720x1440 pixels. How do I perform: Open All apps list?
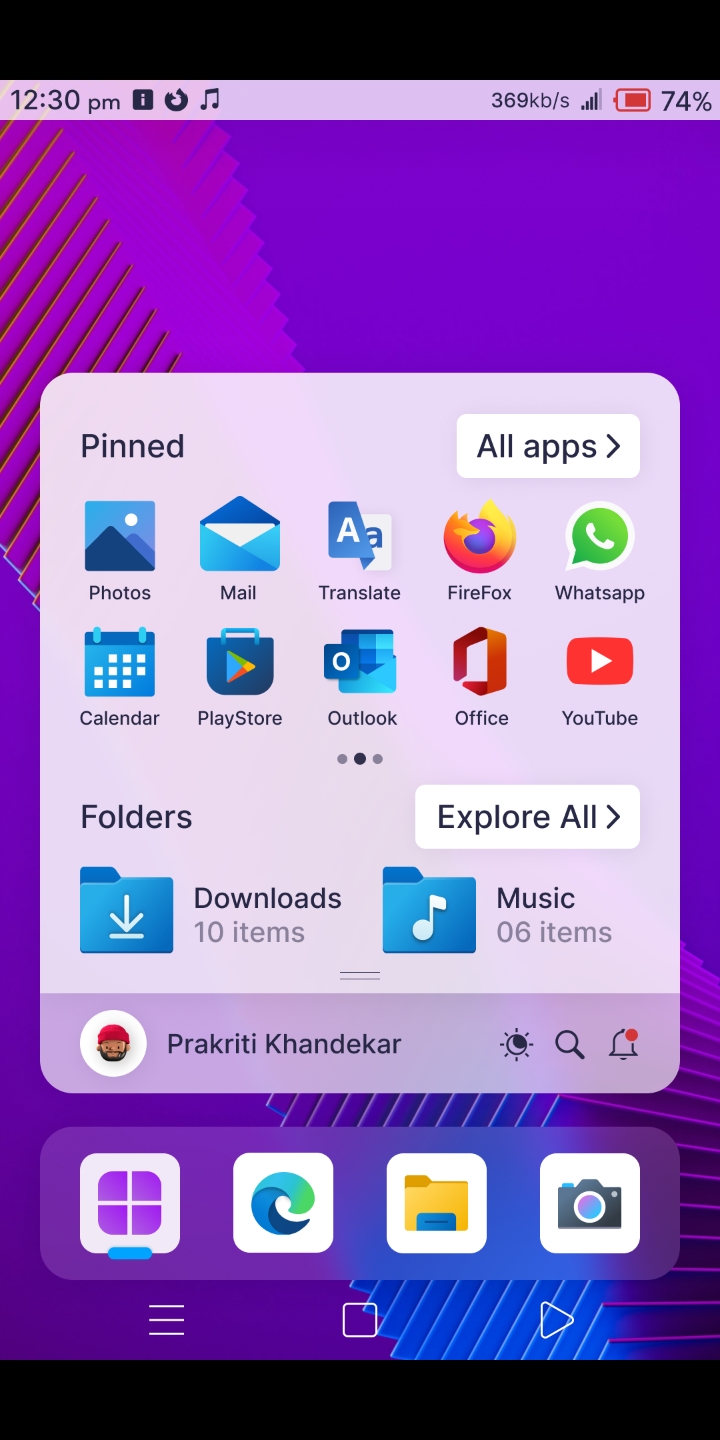pos(548,446)
